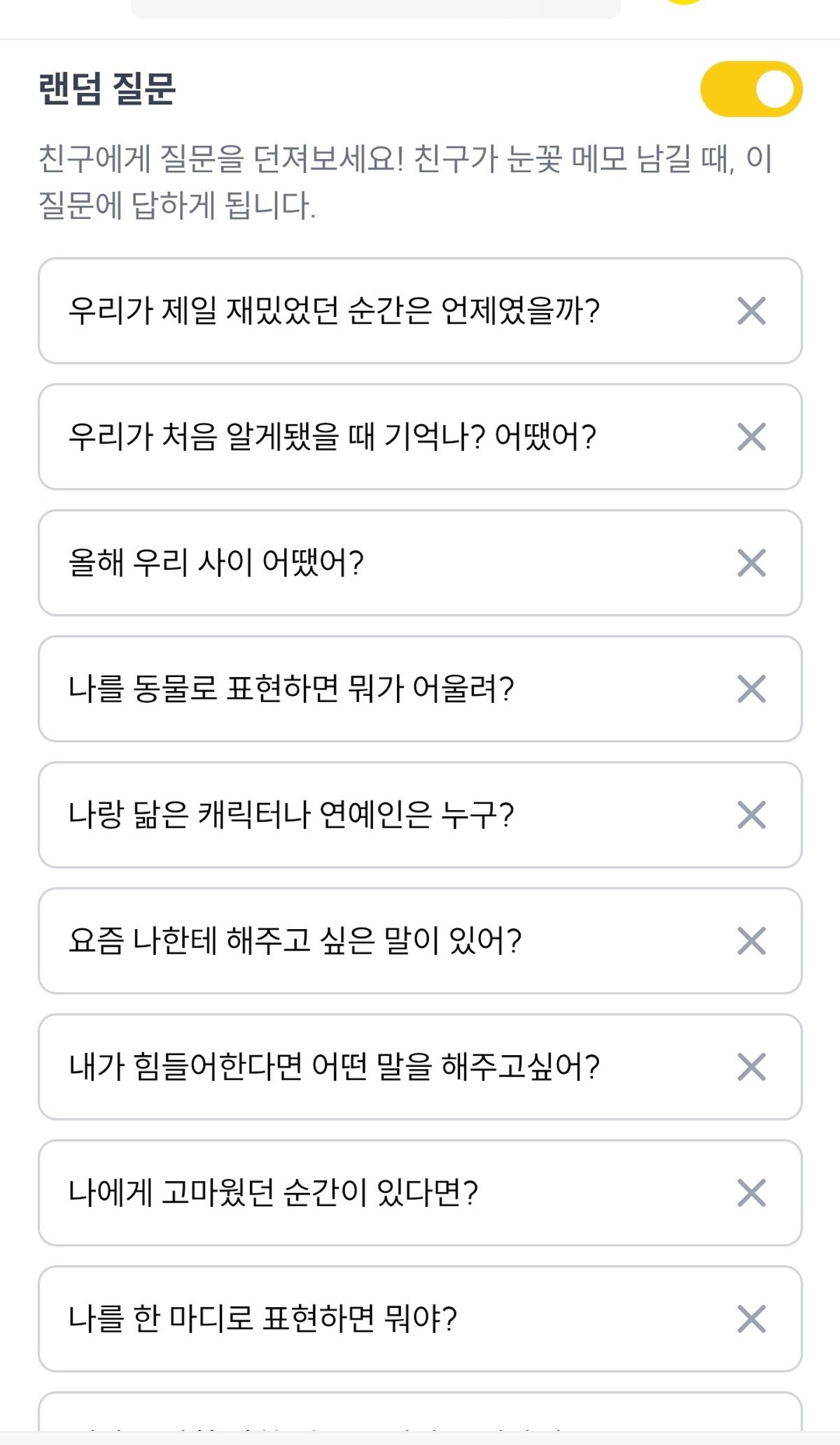
Task: Delete '나에게 고마웠던 순간이 있다면?' question
Action: coord(751,1193)
